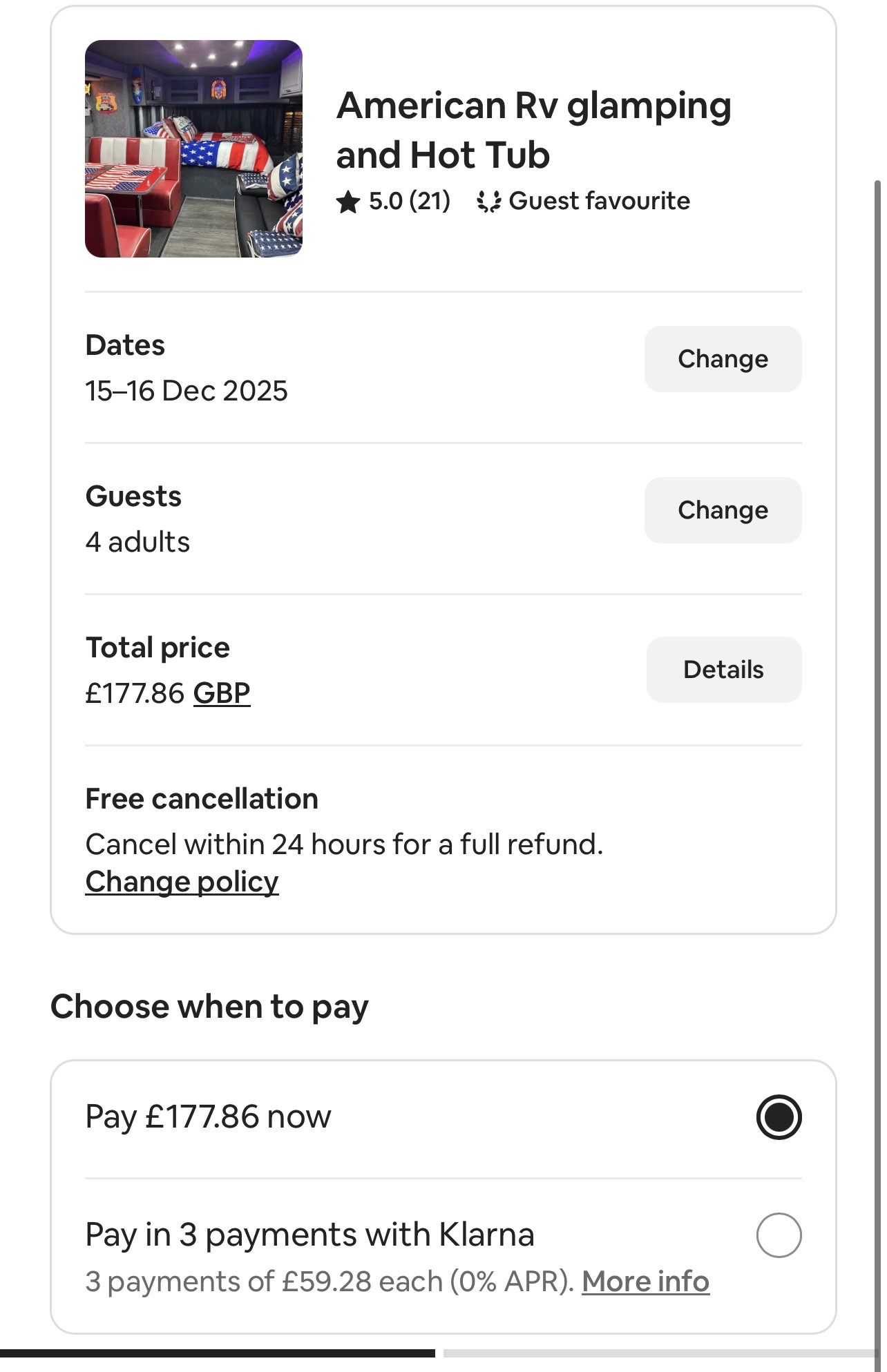
Task: Click the listing title American Rv glamping
Action: (533, 130)
